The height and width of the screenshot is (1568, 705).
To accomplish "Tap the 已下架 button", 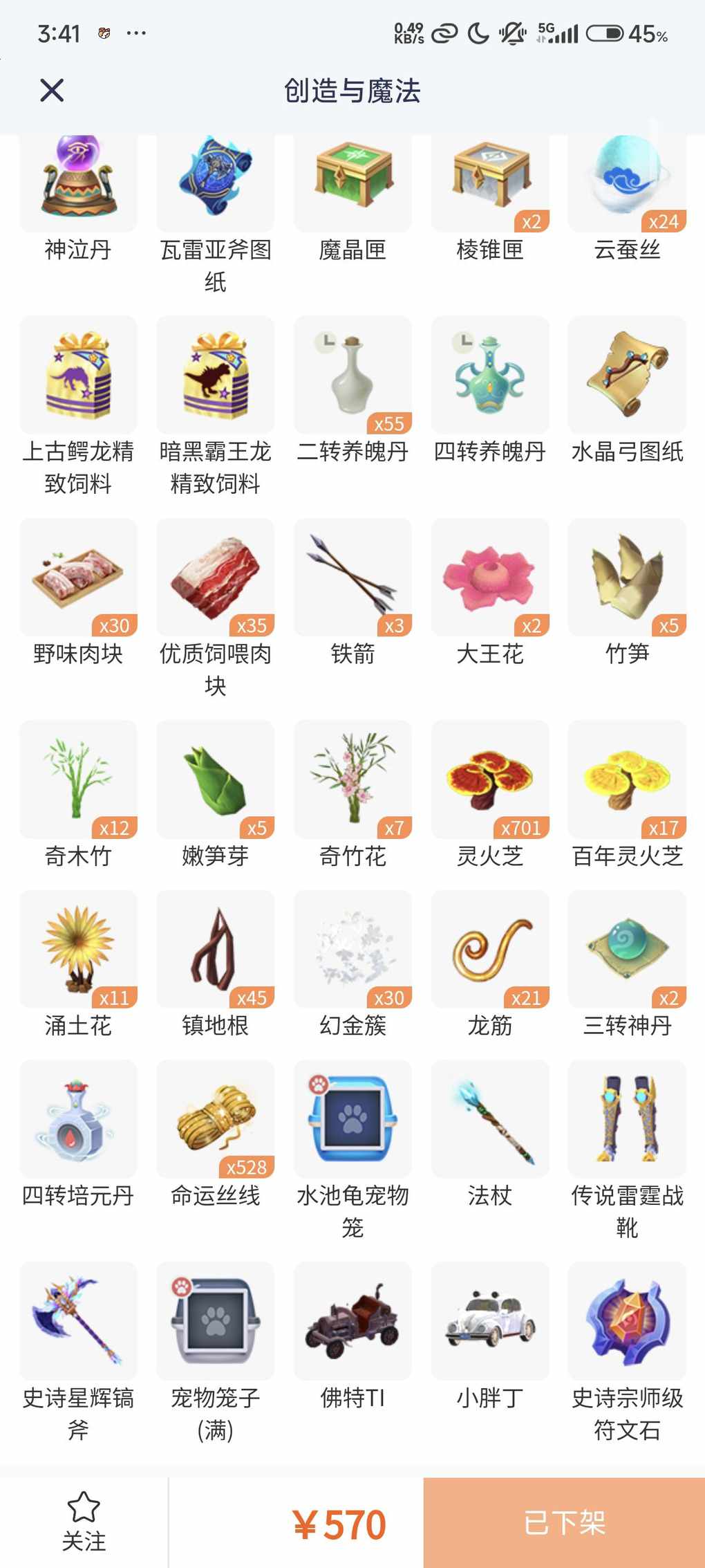I will tap(564, 1522).
